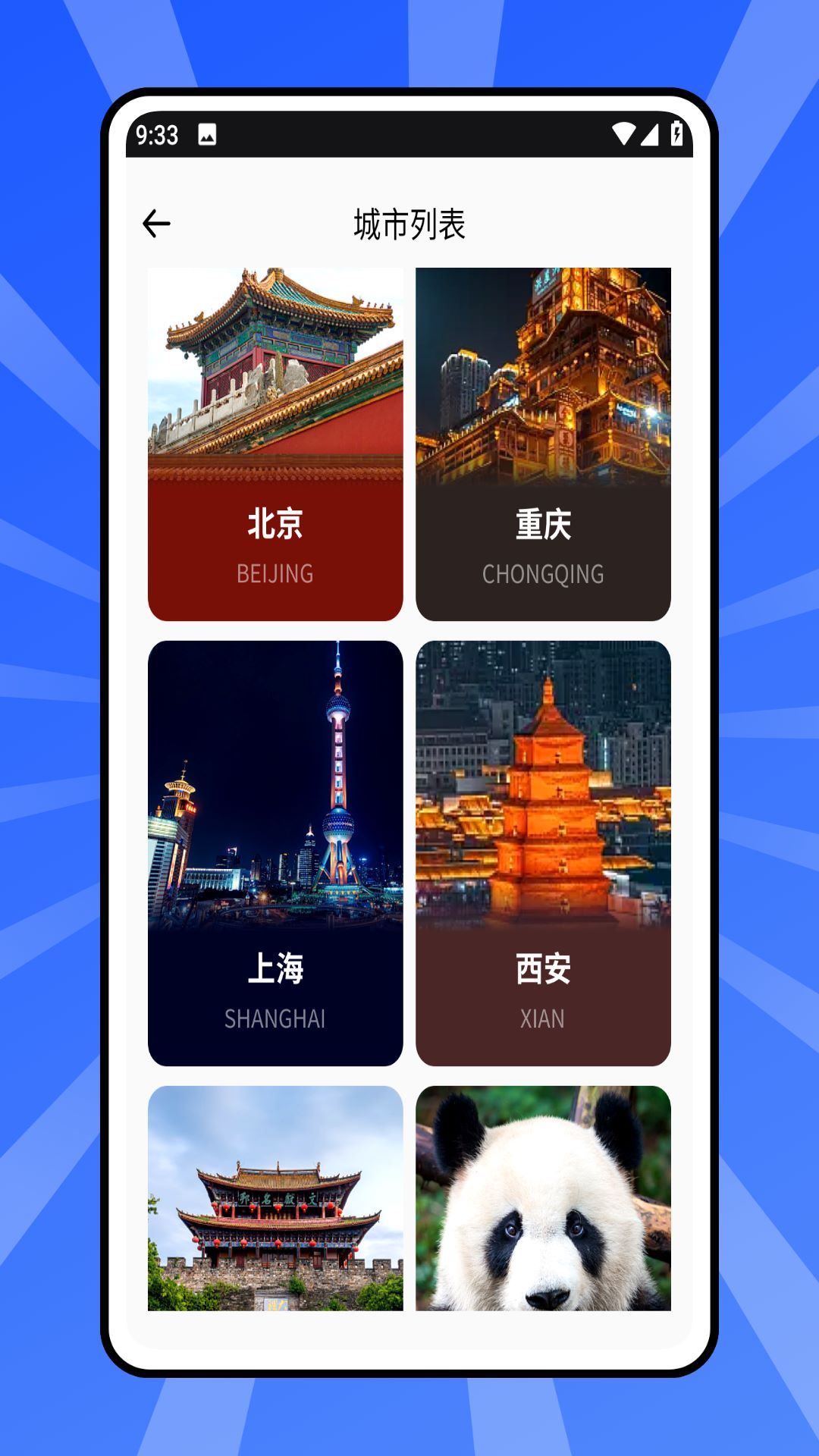Click the back arrow icon
Screen dimensions: 819x1456
click(157, 223)
